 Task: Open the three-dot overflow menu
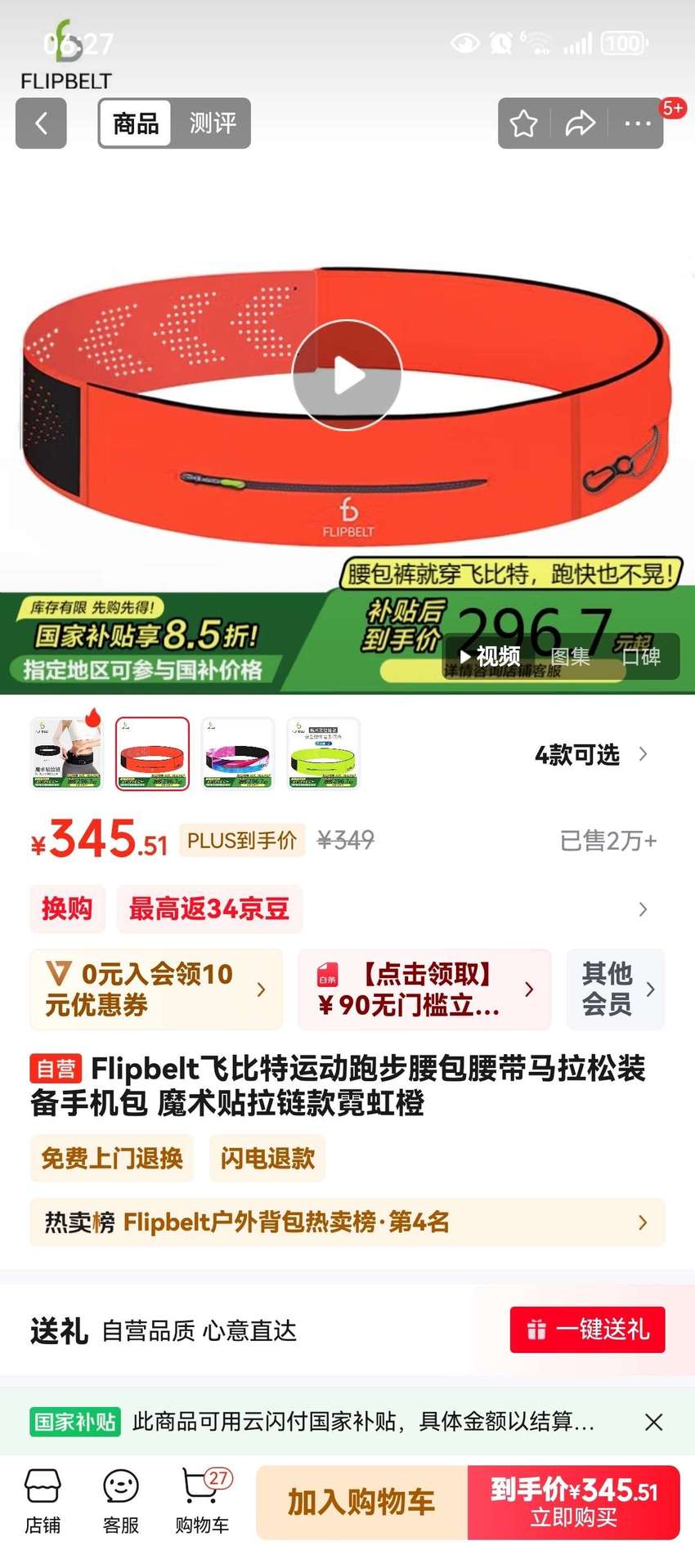pos(637,124)
